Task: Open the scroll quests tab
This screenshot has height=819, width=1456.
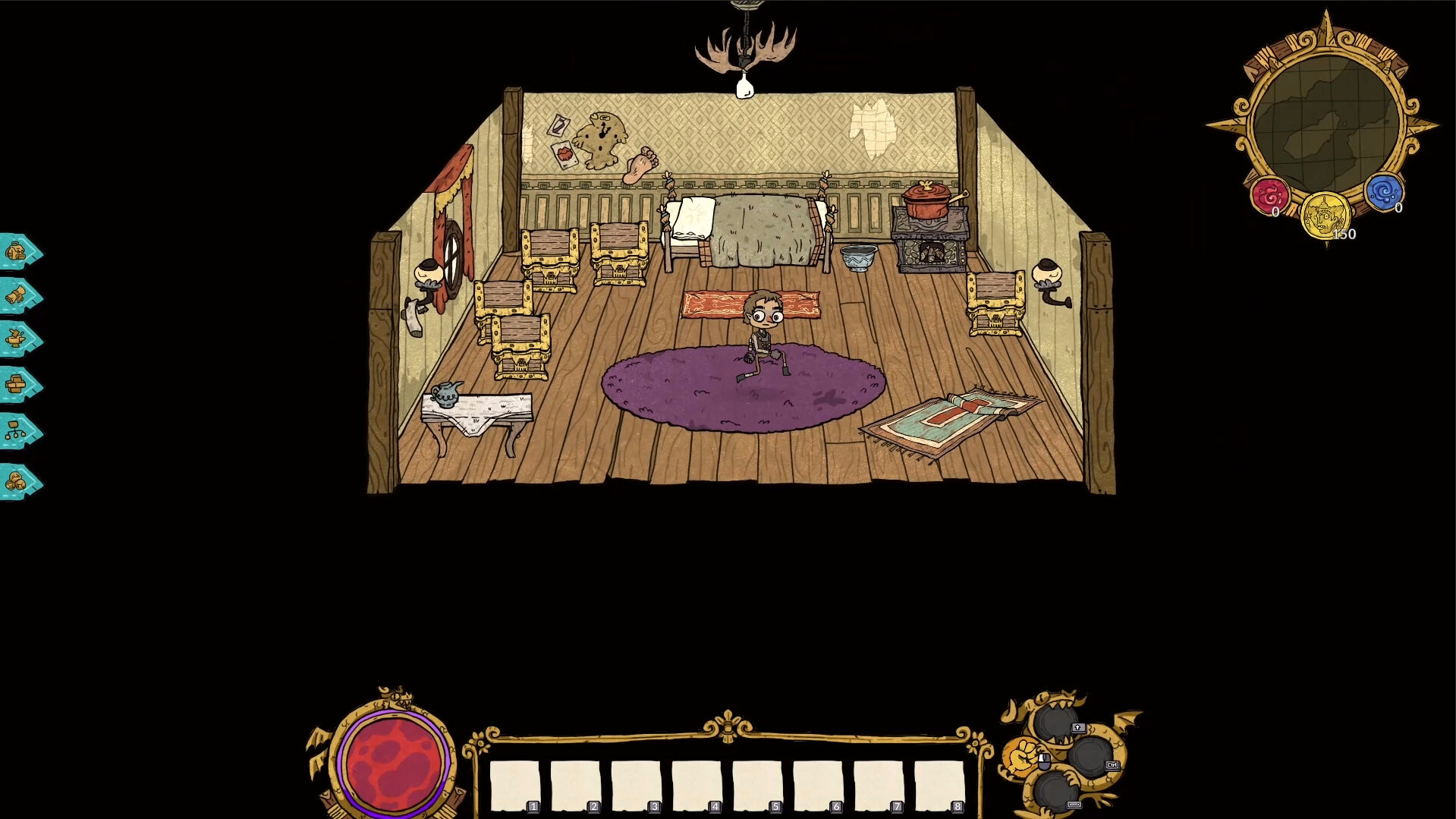Action: point(18,295)
